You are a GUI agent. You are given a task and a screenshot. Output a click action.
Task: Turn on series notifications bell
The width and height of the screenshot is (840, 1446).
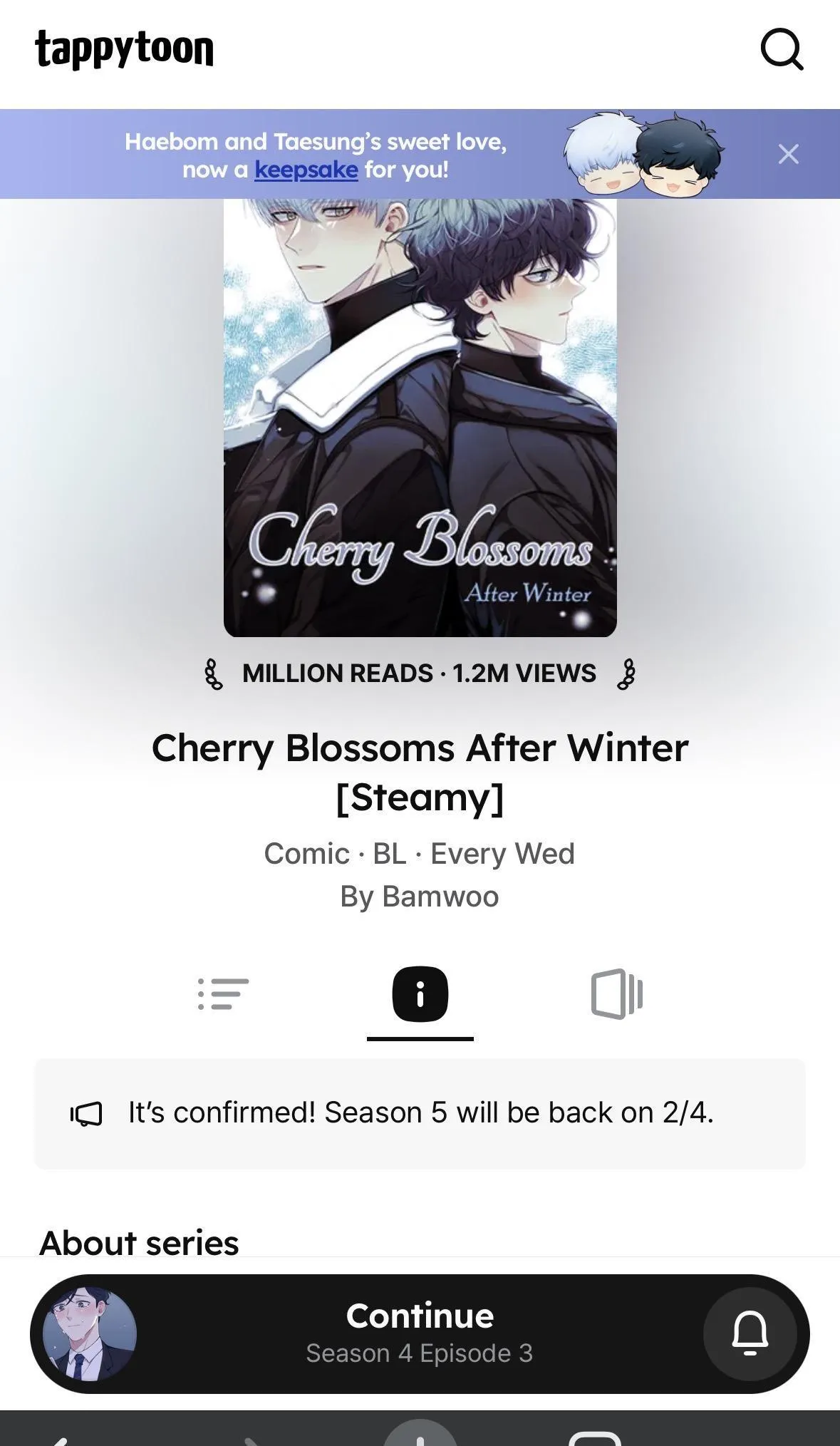click(750, 1333)
